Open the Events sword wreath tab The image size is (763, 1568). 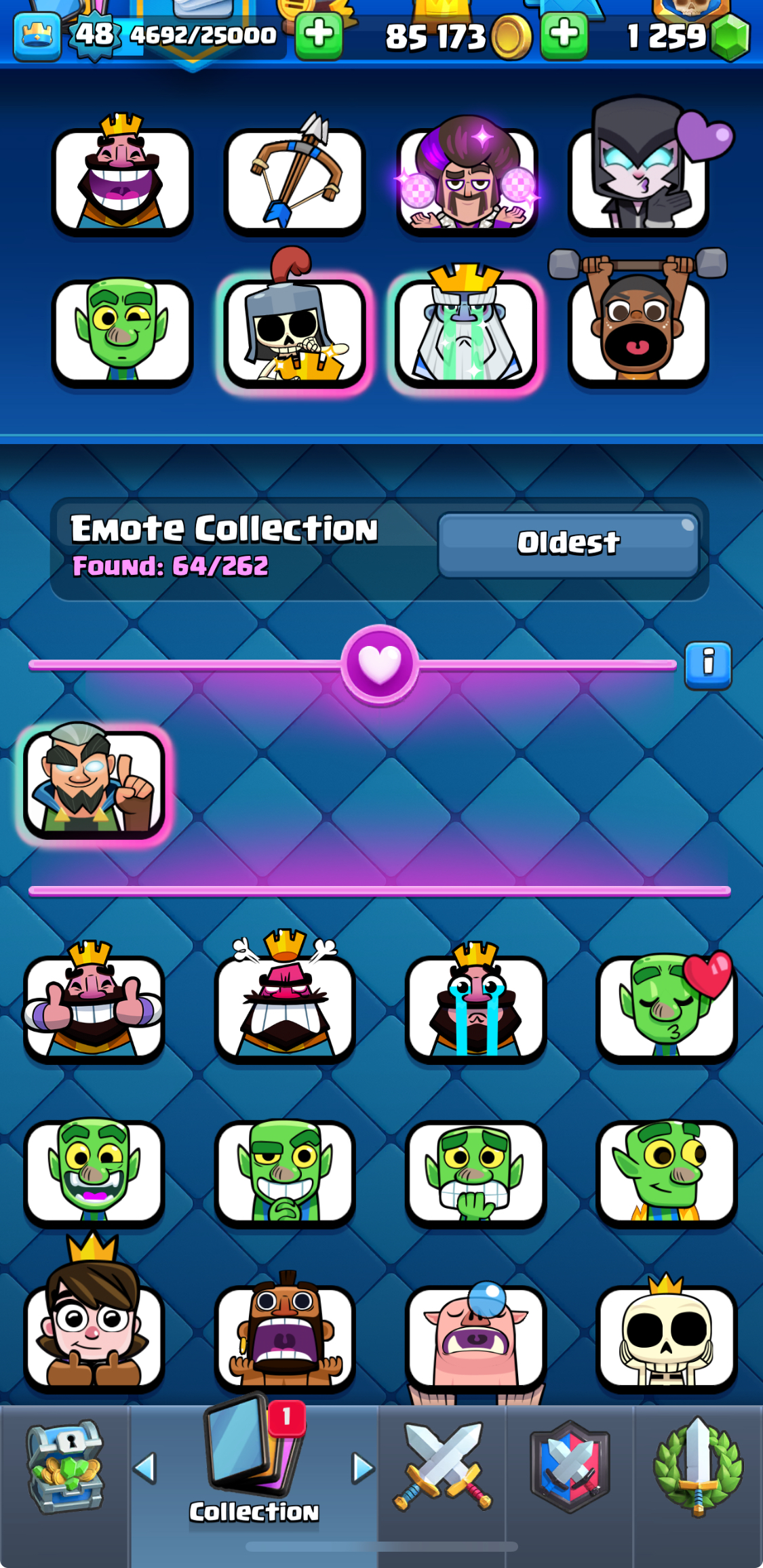click(x=698, y=1468)
